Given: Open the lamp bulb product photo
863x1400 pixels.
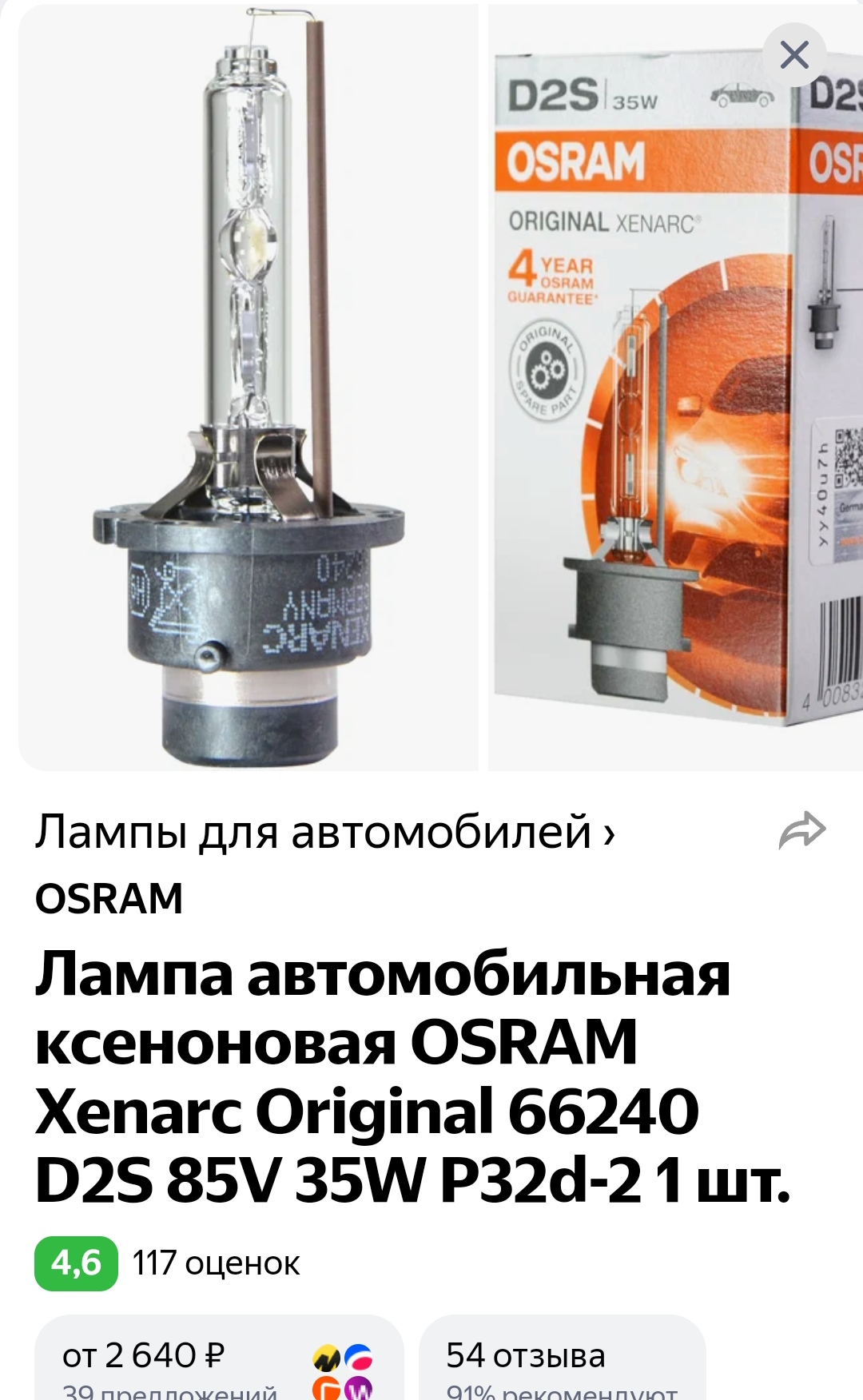Looking at the screenshot, I should coord(248,388).
